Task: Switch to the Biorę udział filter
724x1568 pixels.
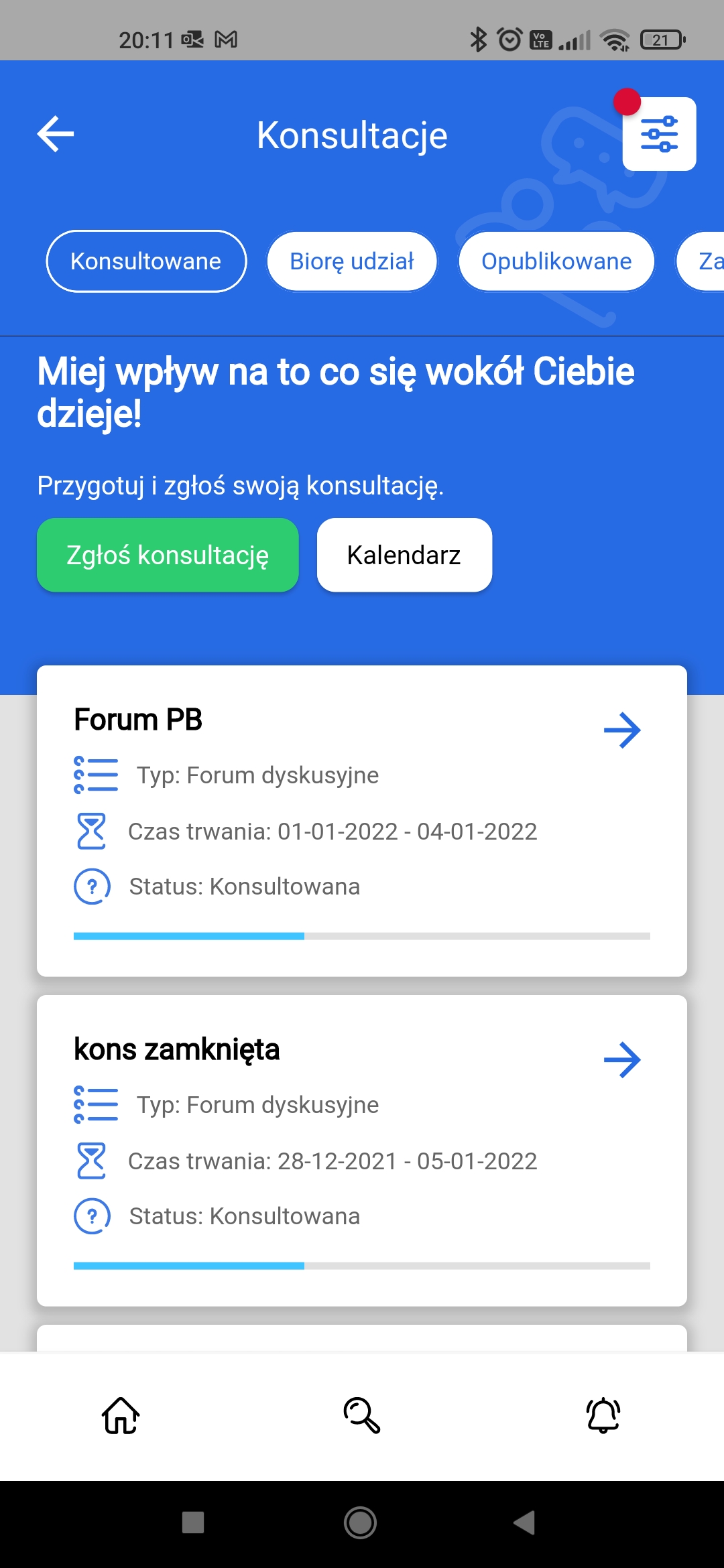Action: tap(352, 261)
